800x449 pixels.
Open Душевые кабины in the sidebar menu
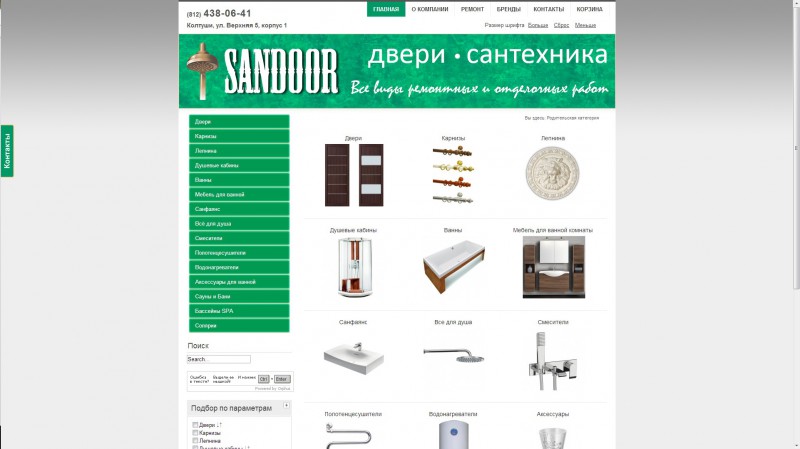[239, 165]
